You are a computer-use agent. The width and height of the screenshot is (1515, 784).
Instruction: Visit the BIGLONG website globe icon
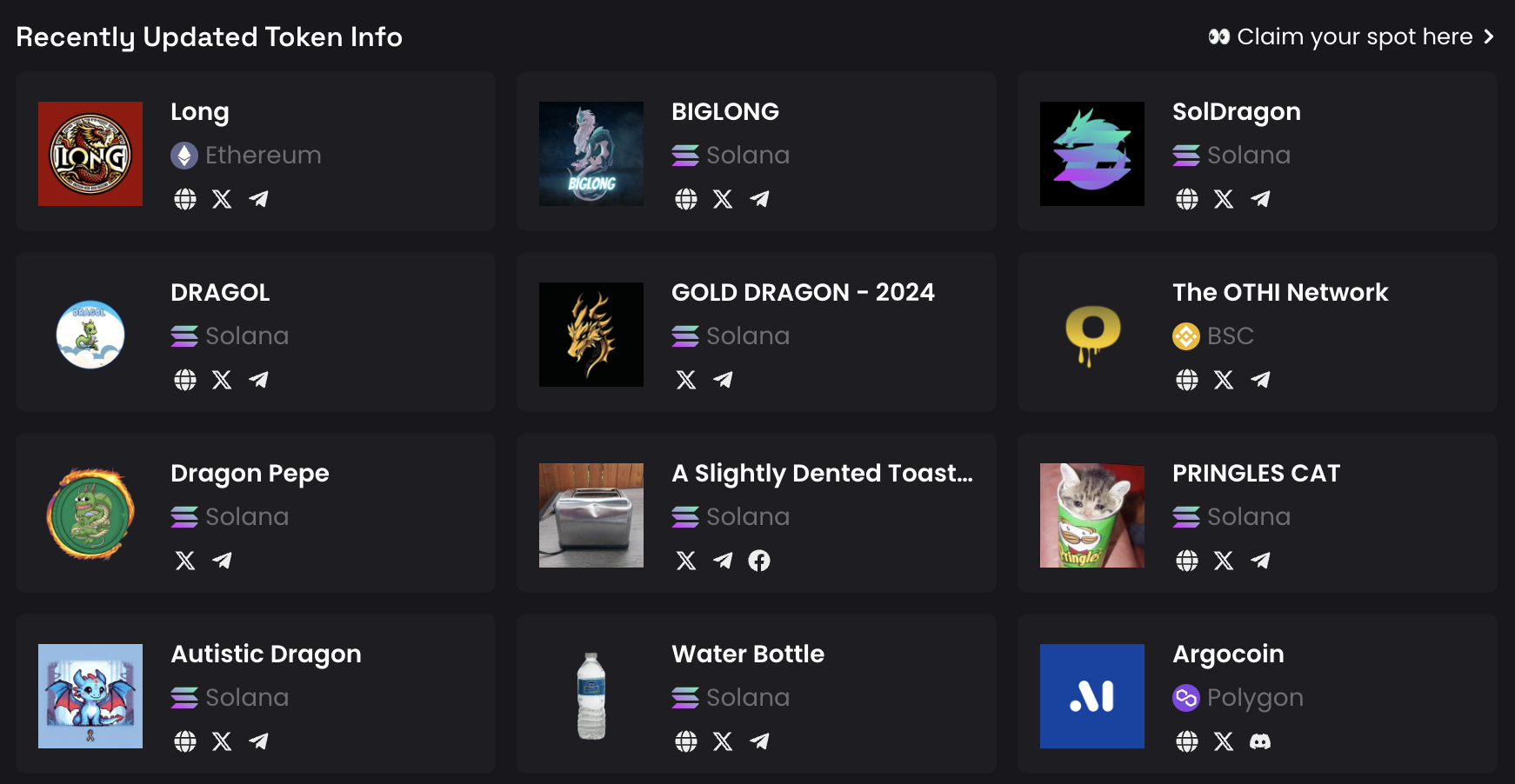tap(686, 199)
